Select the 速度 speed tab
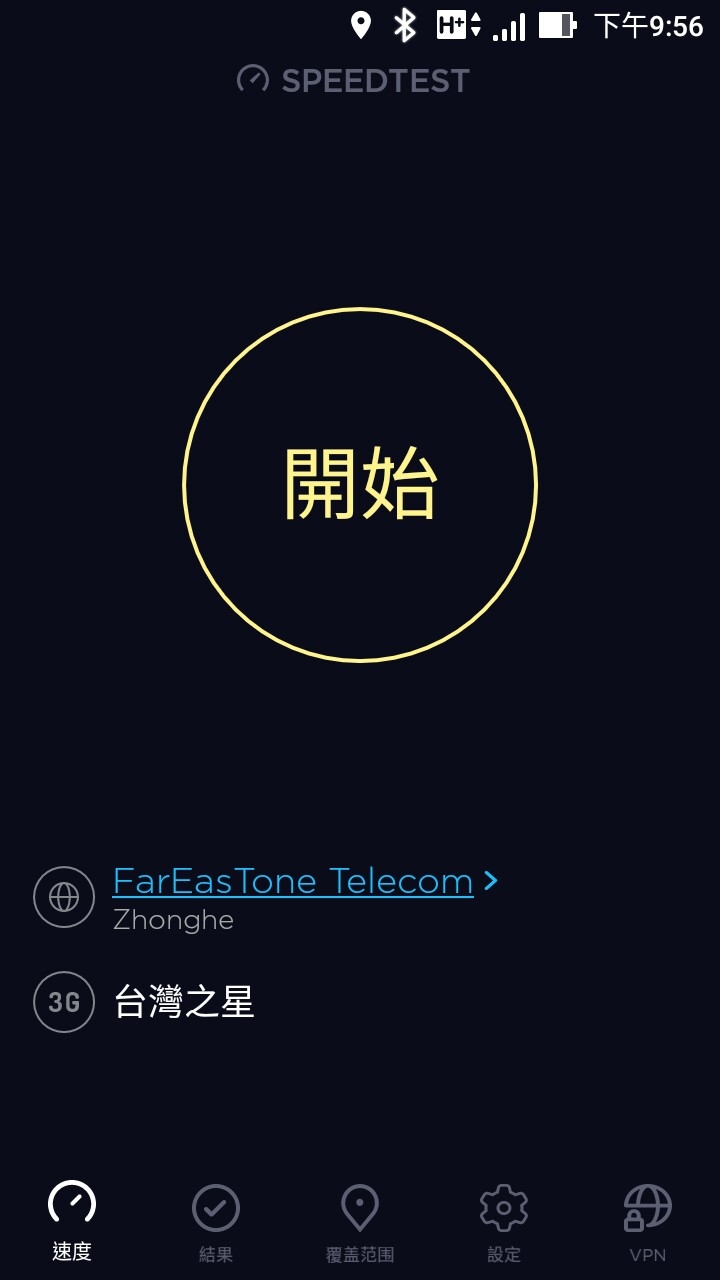This screenshot has width=720, height=1280. [x=72, y=1221]
